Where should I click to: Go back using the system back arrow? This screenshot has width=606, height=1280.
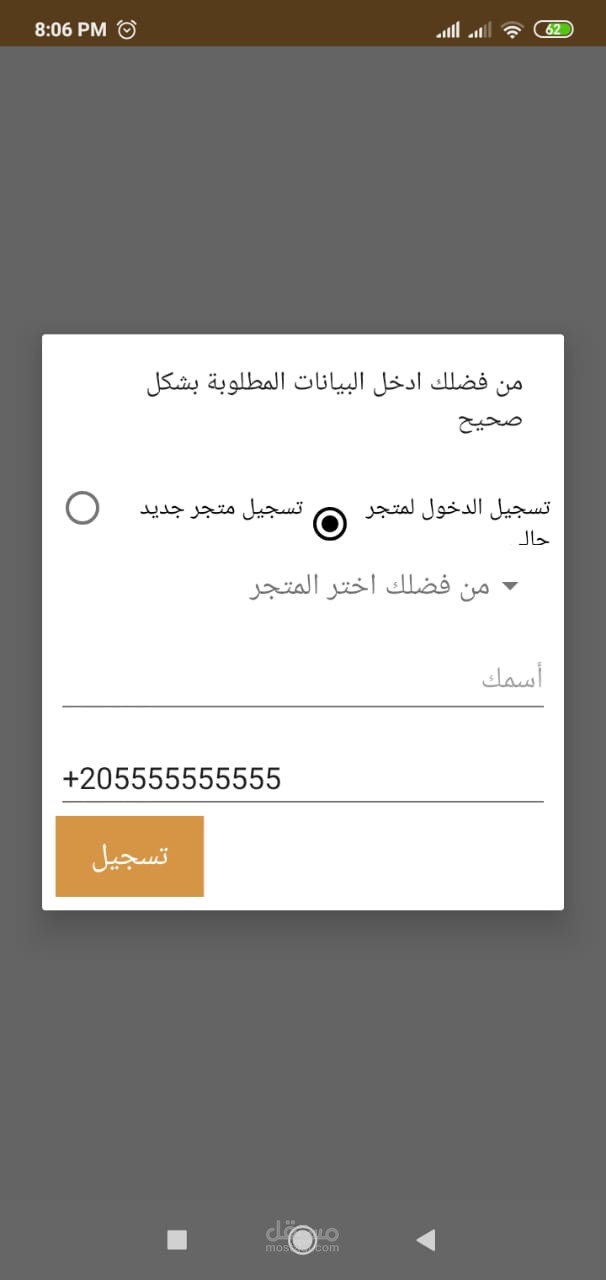click(426, 1240)
